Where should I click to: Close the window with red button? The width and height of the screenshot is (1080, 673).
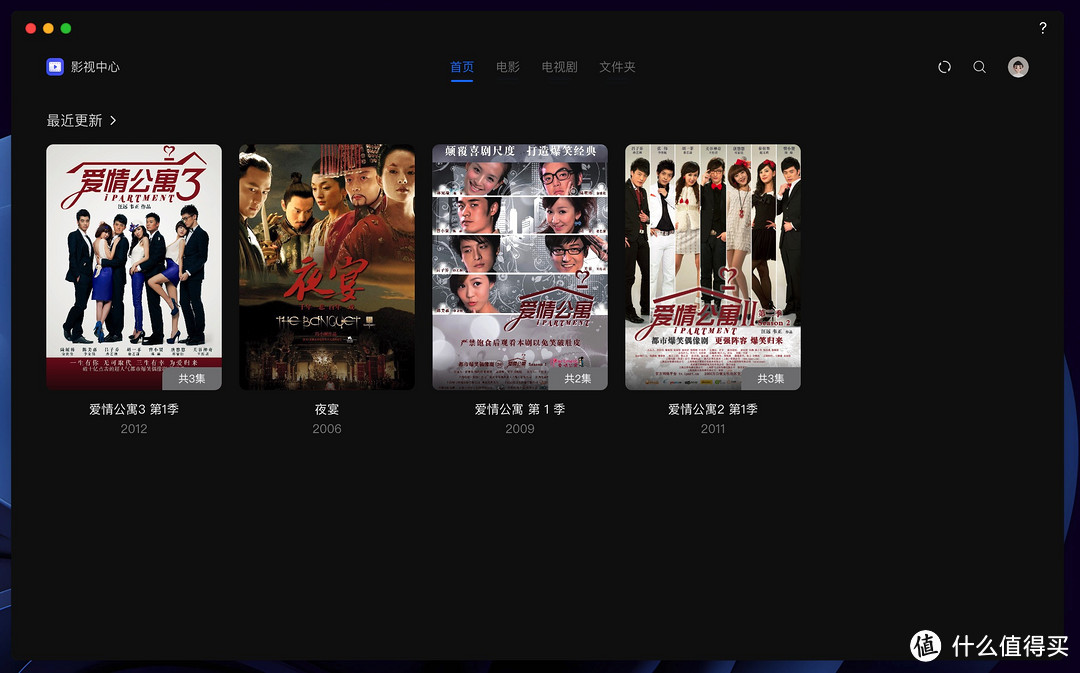[x=31, y=29]
